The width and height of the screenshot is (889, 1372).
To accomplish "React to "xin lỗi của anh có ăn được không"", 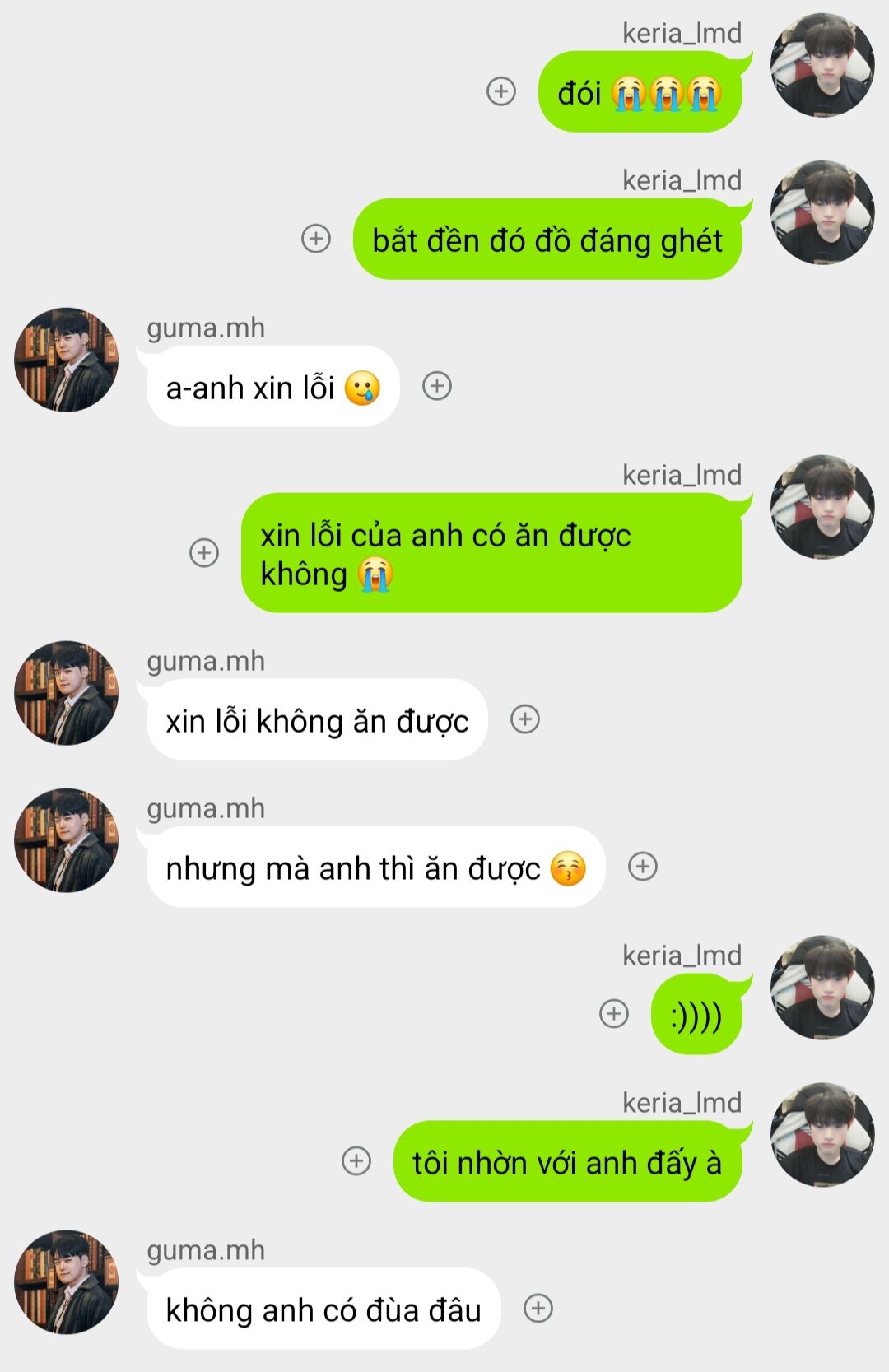I will (x=204, y=552).
